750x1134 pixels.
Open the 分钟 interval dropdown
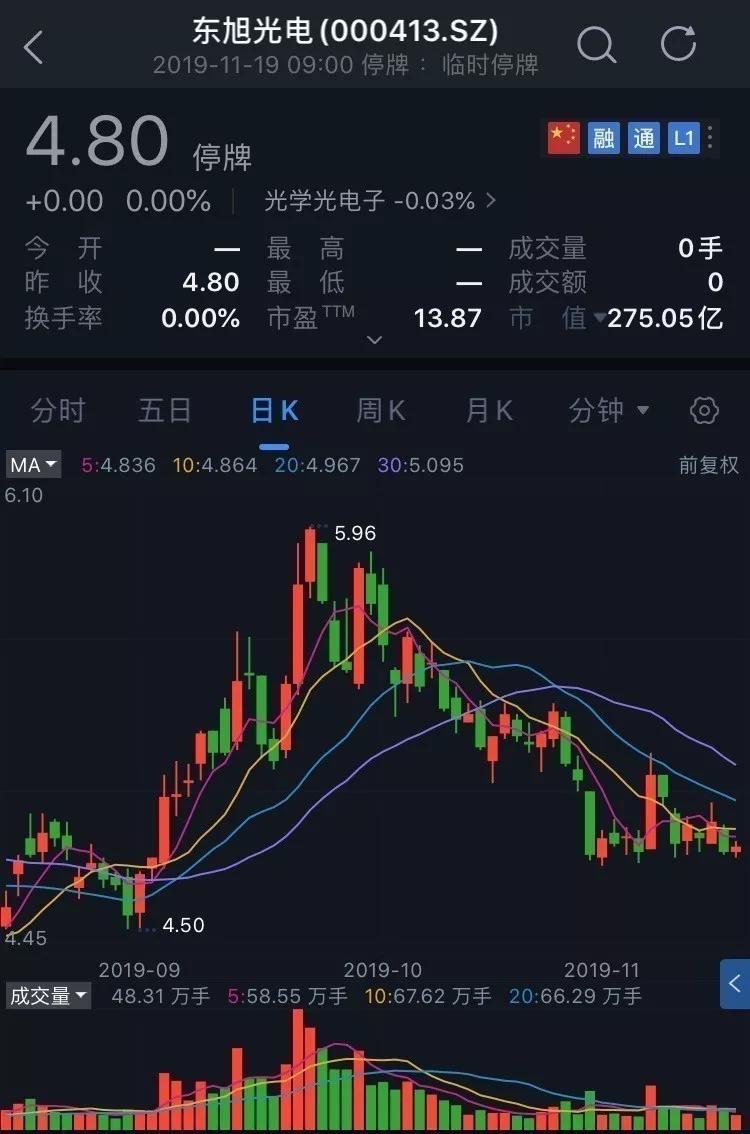(608, 410)
